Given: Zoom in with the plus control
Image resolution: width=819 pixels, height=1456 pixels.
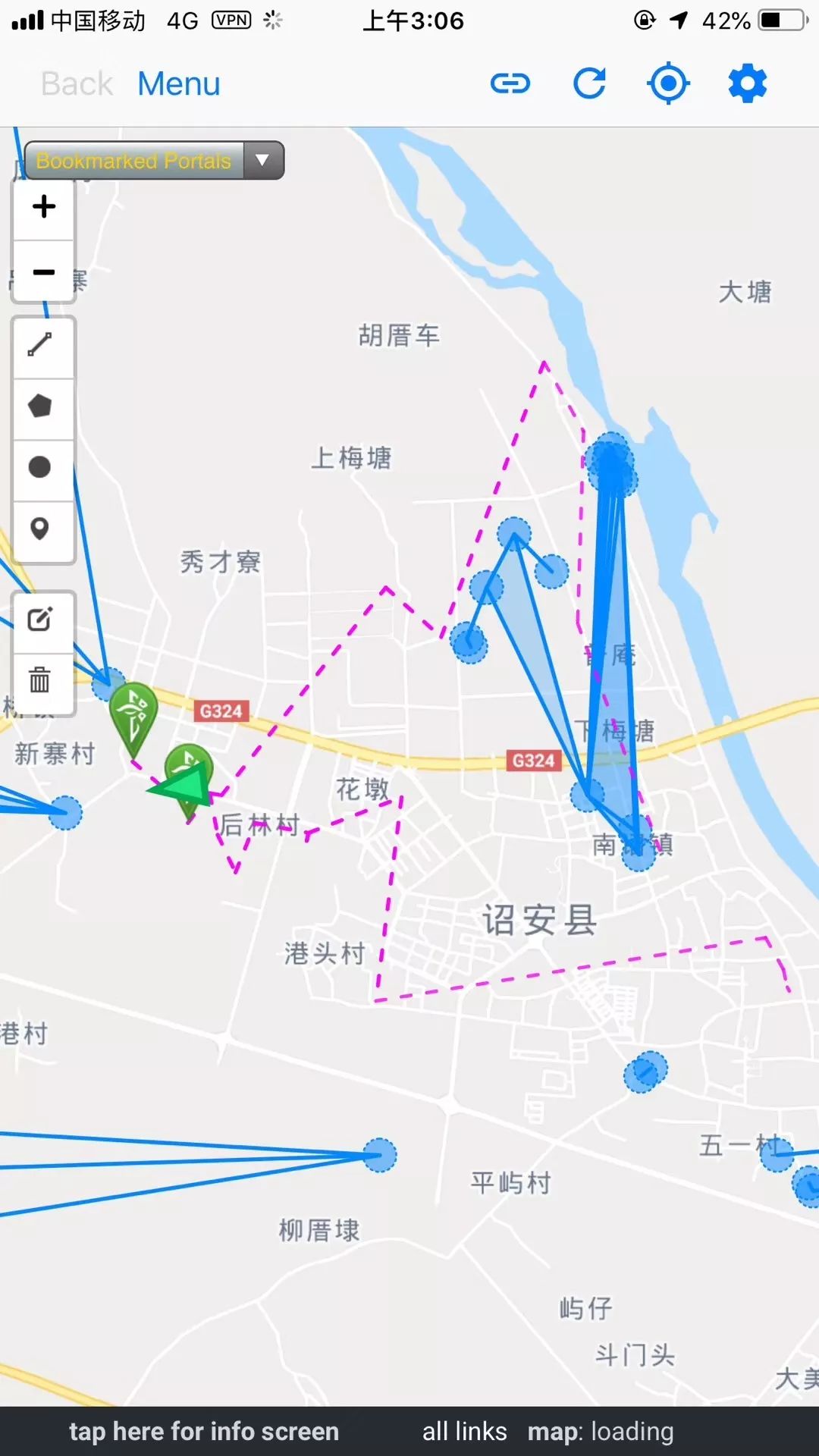Looking at the screenshot, I should (x=42, y=206).
